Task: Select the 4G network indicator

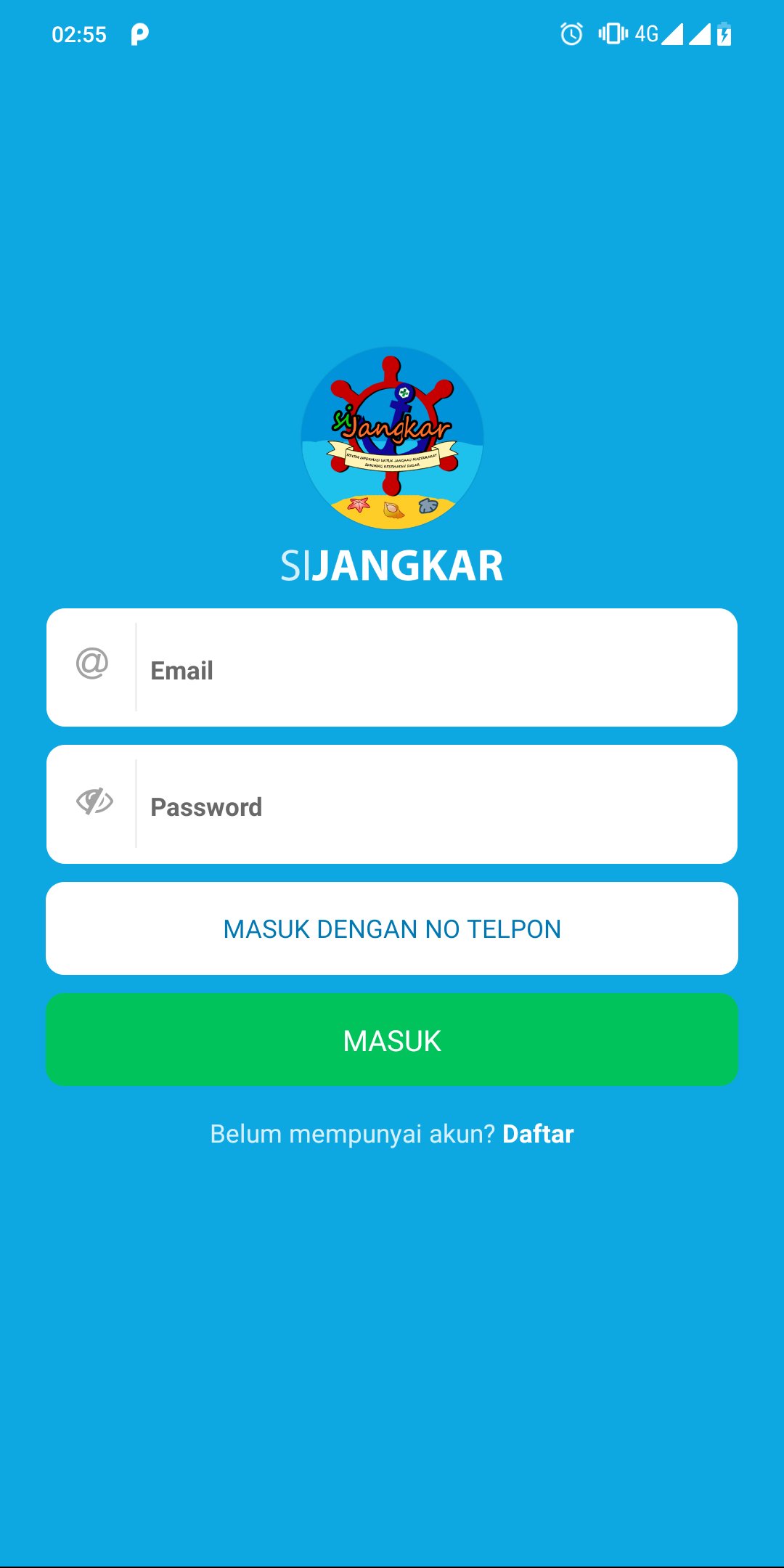Action: click(x=648, y=34)
